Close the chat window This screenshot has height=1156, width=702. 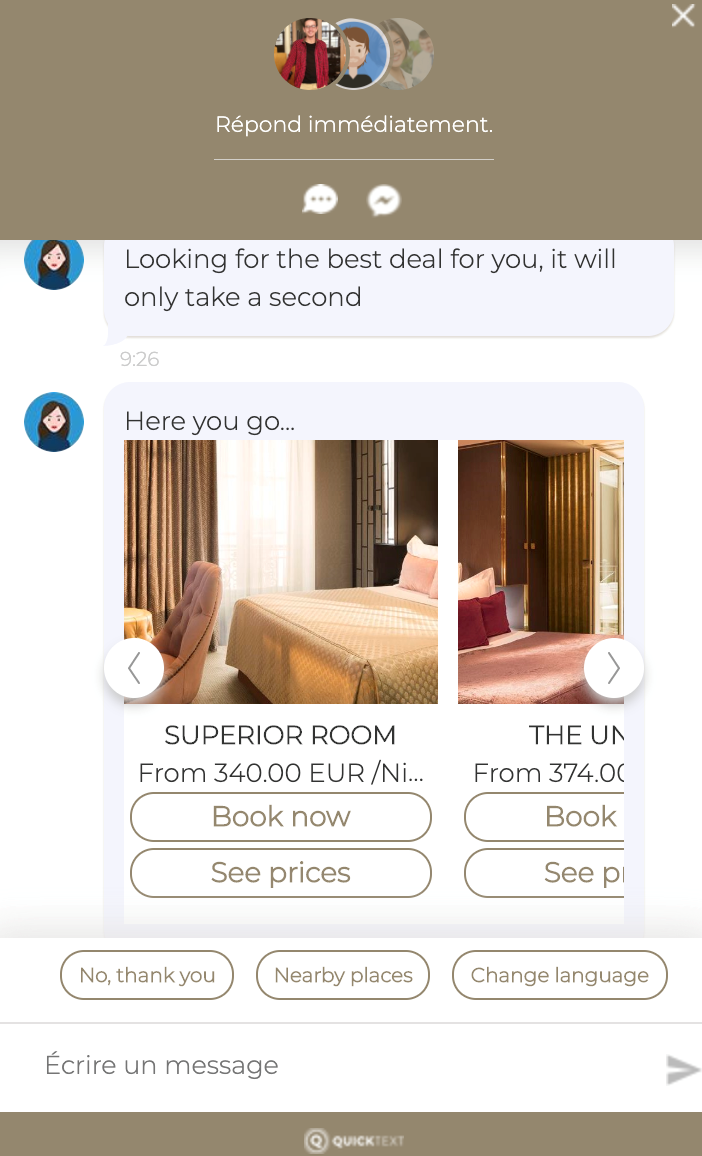tap(683, 16)
